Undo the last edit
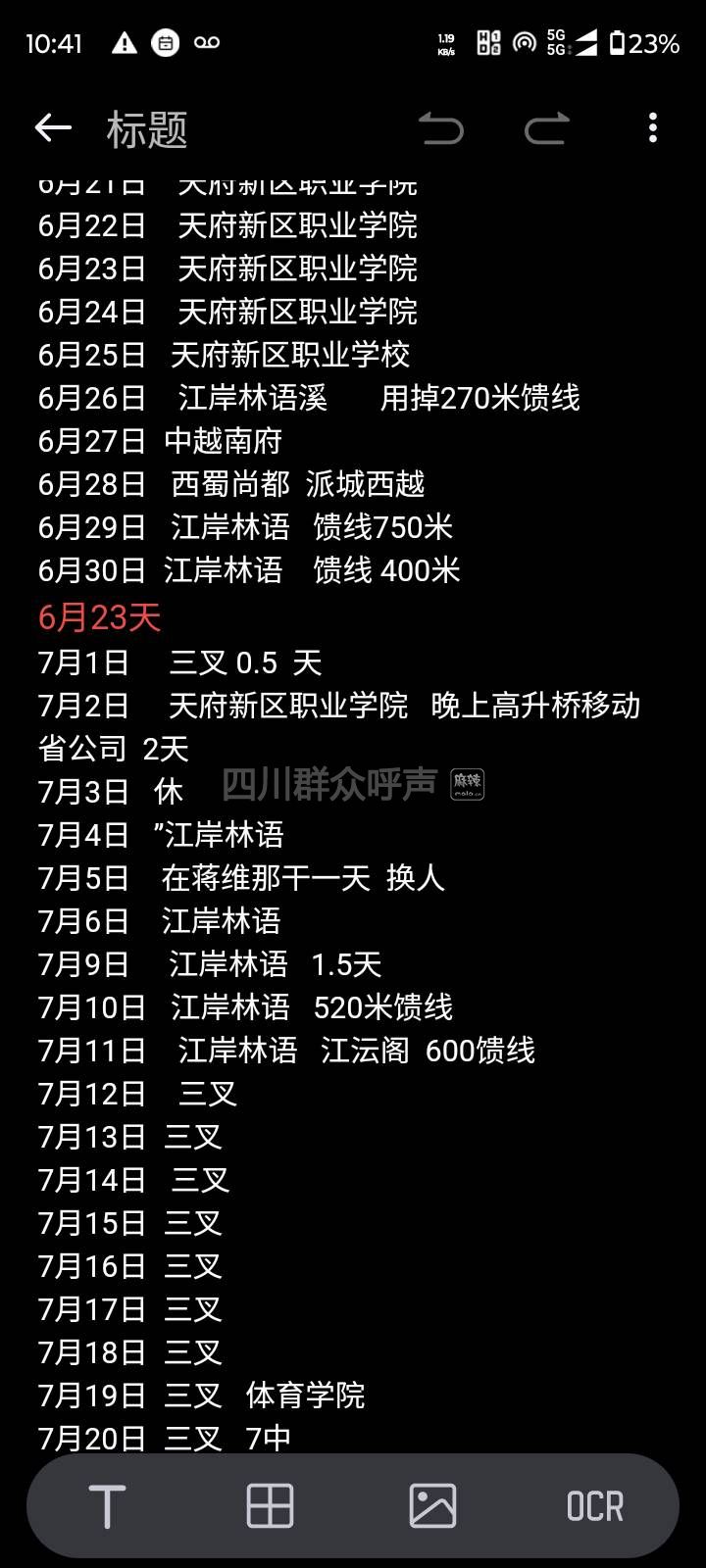This screenshot has height=1568, width=706. click(x=441, y=128)
